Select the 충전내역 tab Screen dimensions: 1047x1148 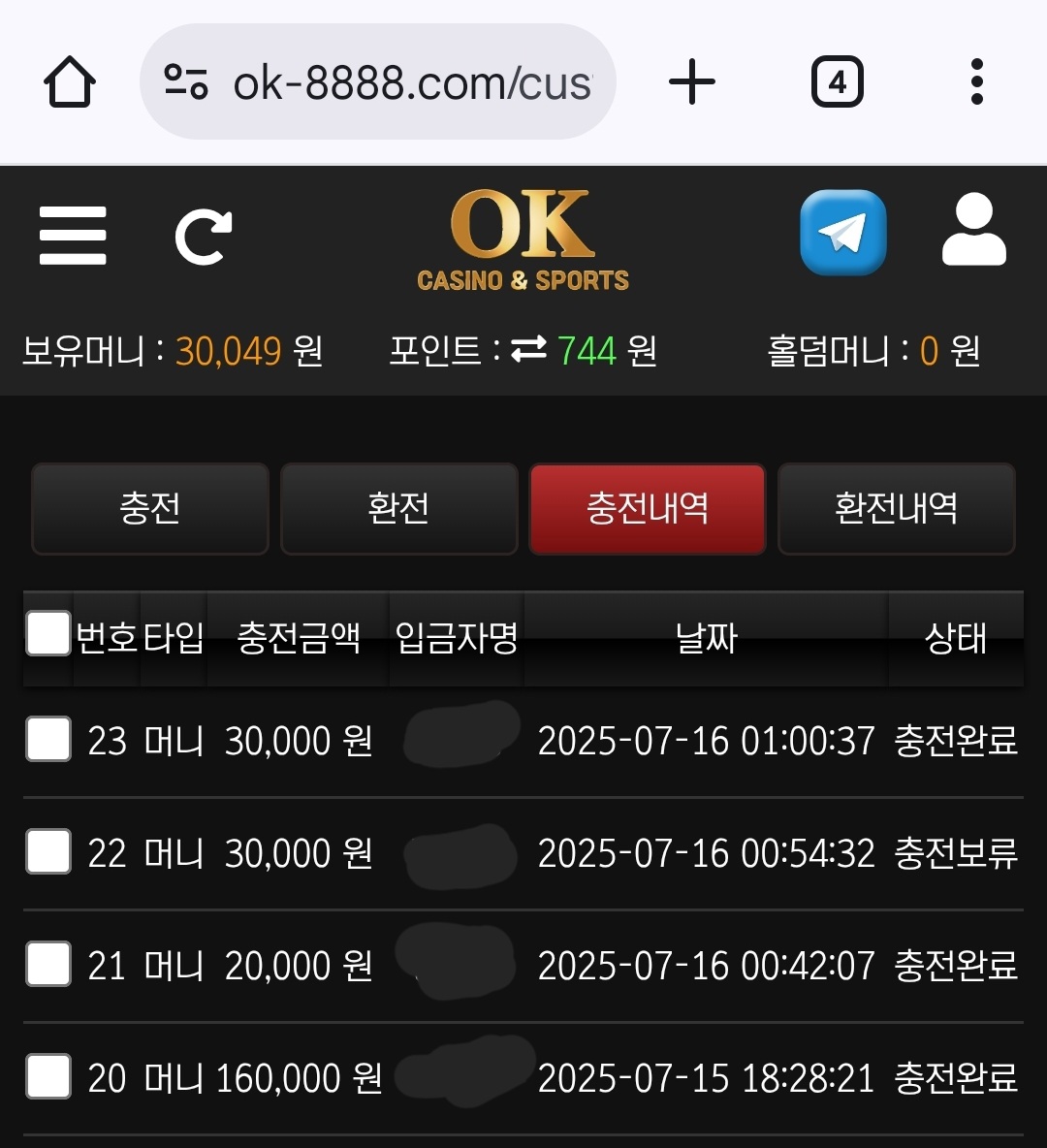click(x=647, y=509)
